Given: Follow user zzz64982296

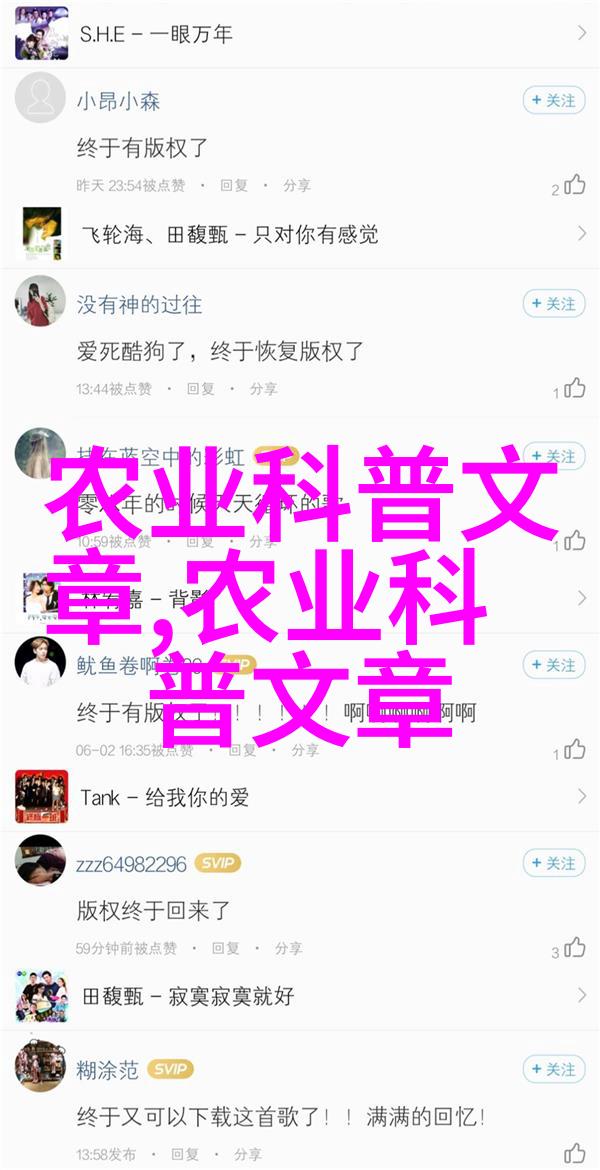Looking at the screenshot, I should pos(553,863).
